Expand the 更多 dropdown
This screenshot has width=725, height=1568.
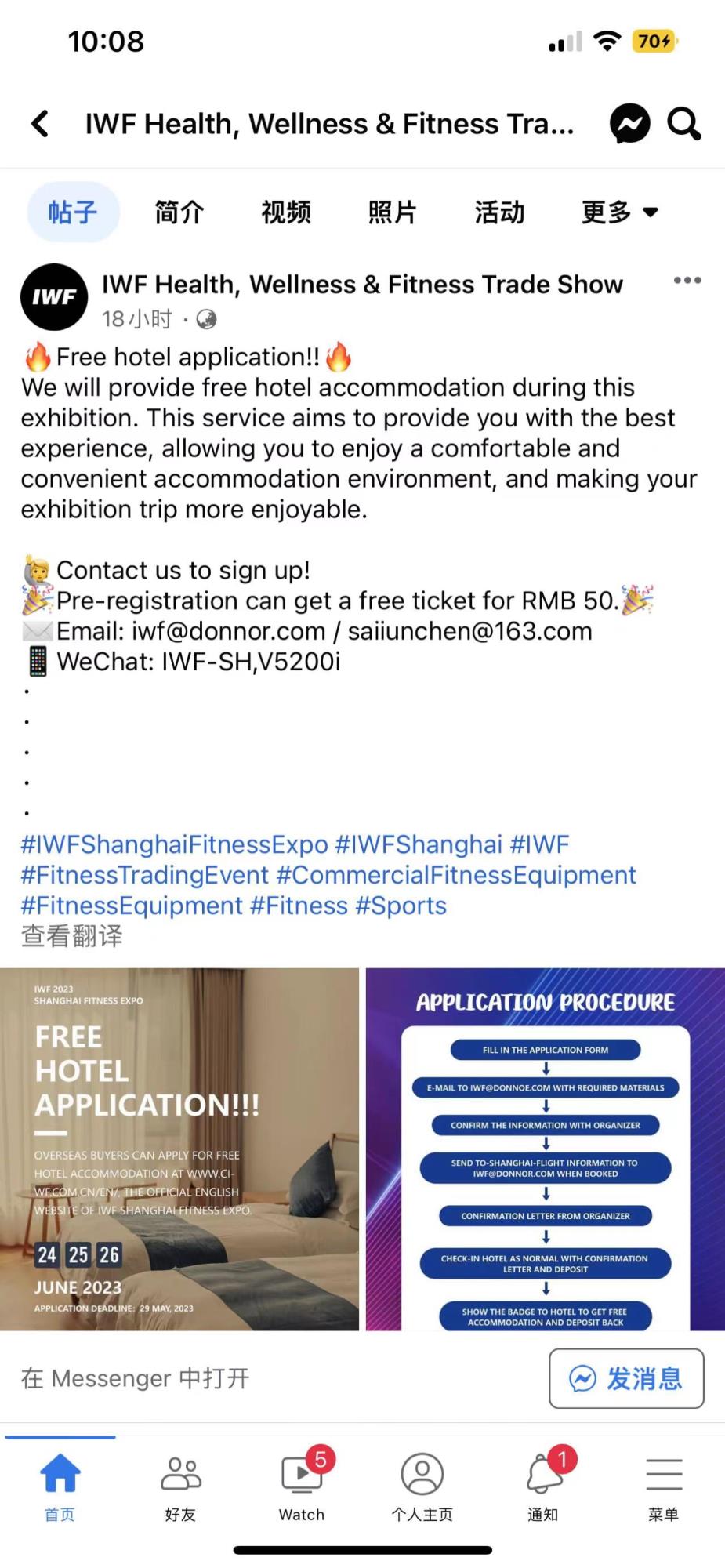619,212
